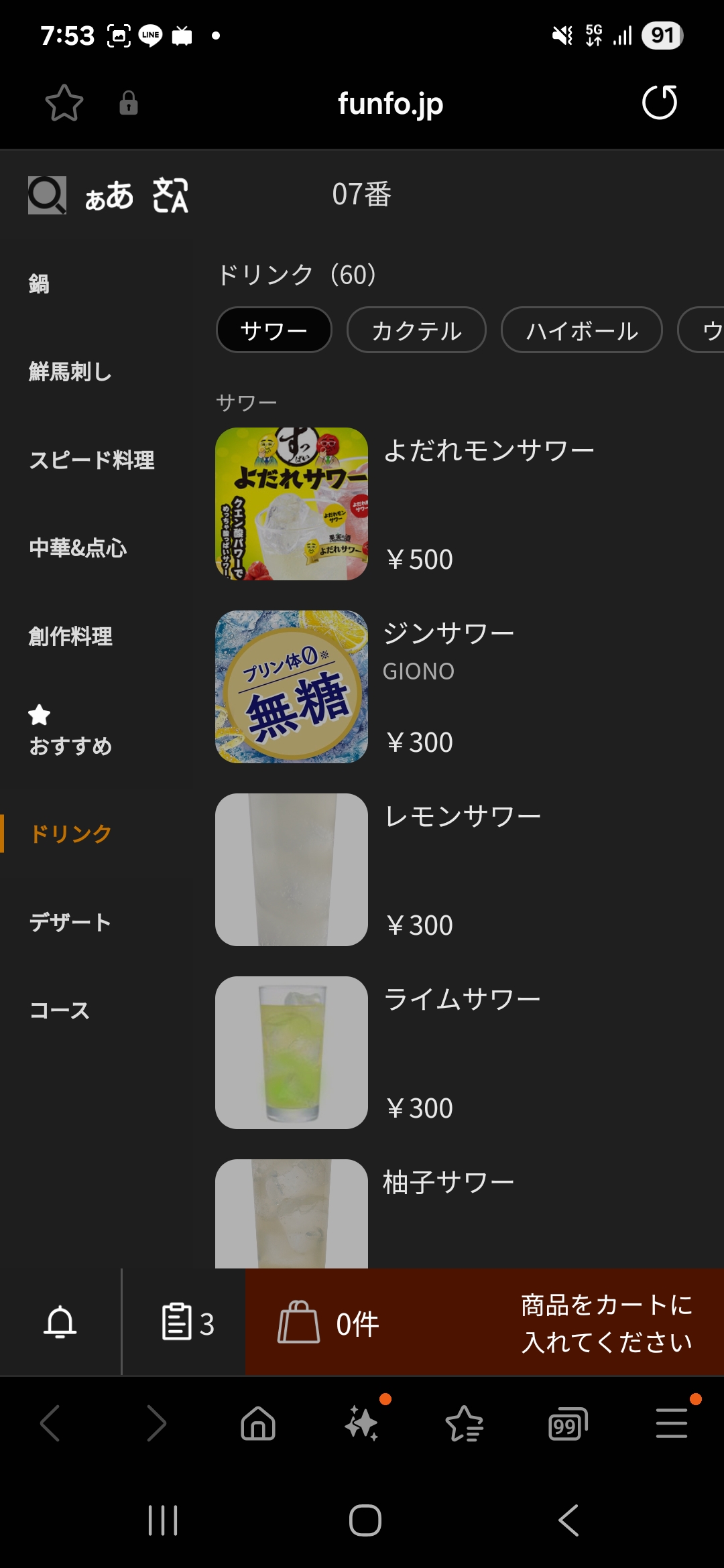Open the language translation icon
This screenshot has width=724, height=1568.
coord(170,195)
